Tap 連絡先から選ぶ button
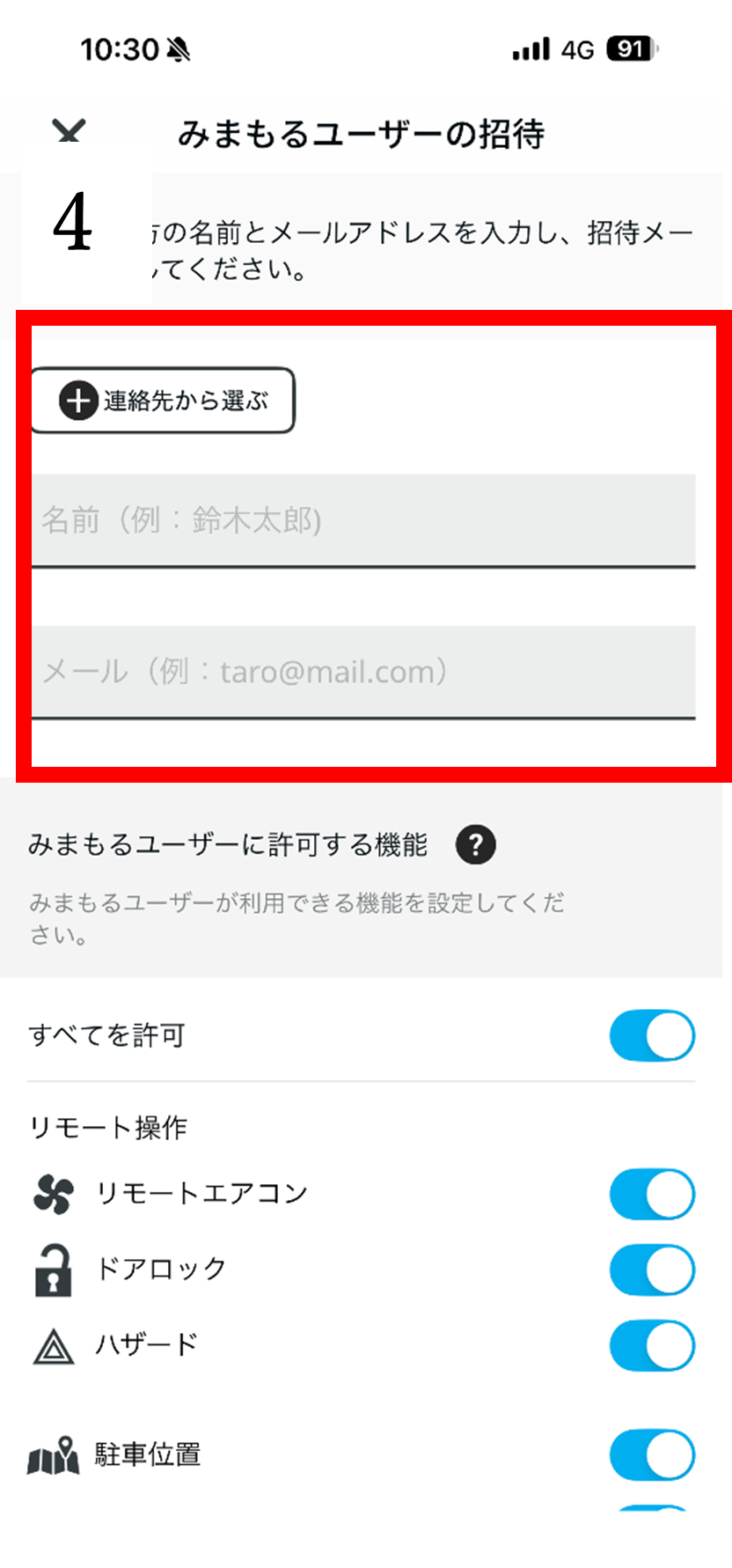The height and width of the screenshot is (1568, 732). click(163, 401)
